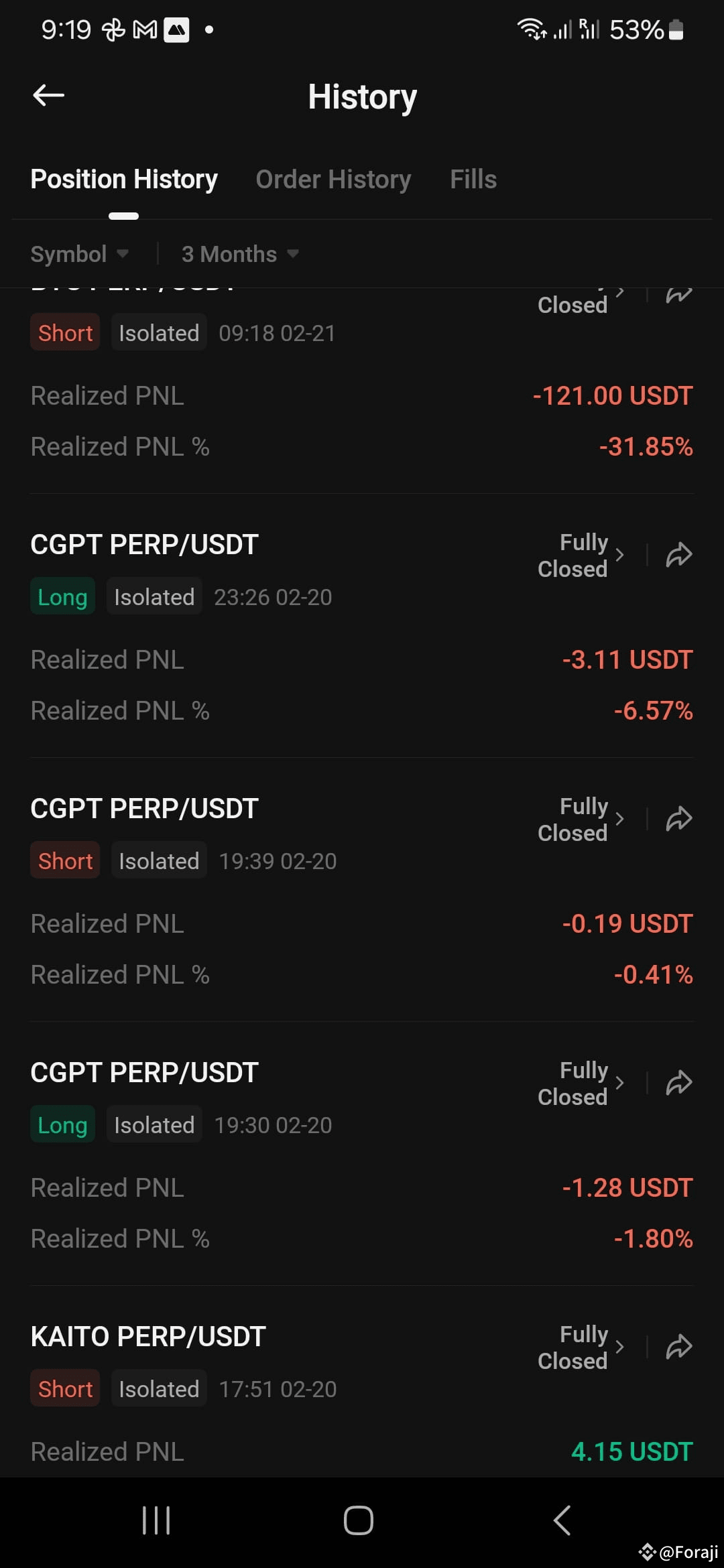Share the CGPT Short 19:39 02-20 position
This screenshot has width=724, height=1568.
click(x=678, y=820)
